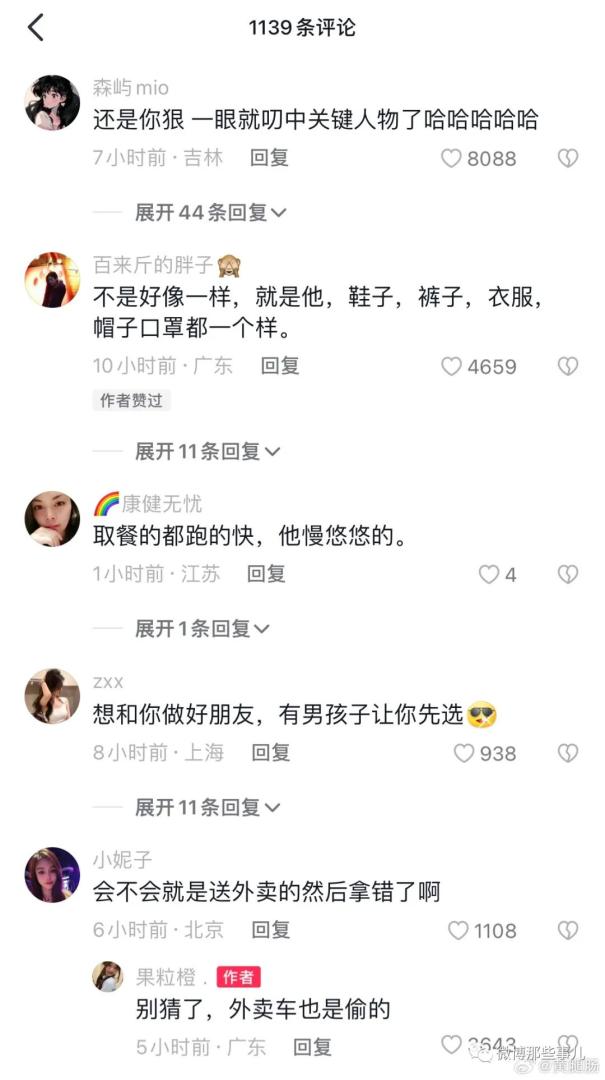Expand 44 replies under 森屿mio's comment
This screenshot has height=1080, width=605.
point(211,212)
